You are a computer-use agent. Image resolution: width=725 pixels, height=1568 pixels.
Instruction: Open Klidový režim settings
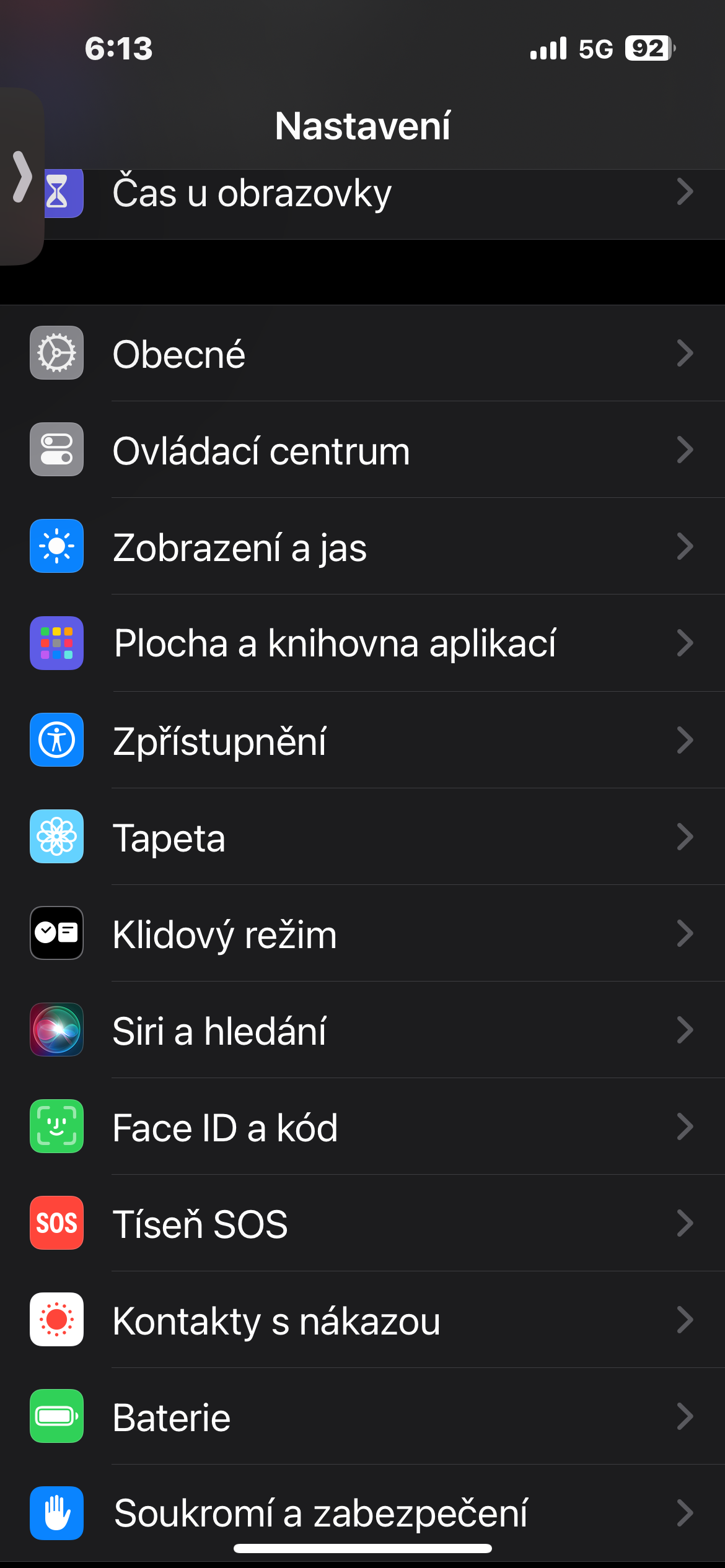pos(372,933)
